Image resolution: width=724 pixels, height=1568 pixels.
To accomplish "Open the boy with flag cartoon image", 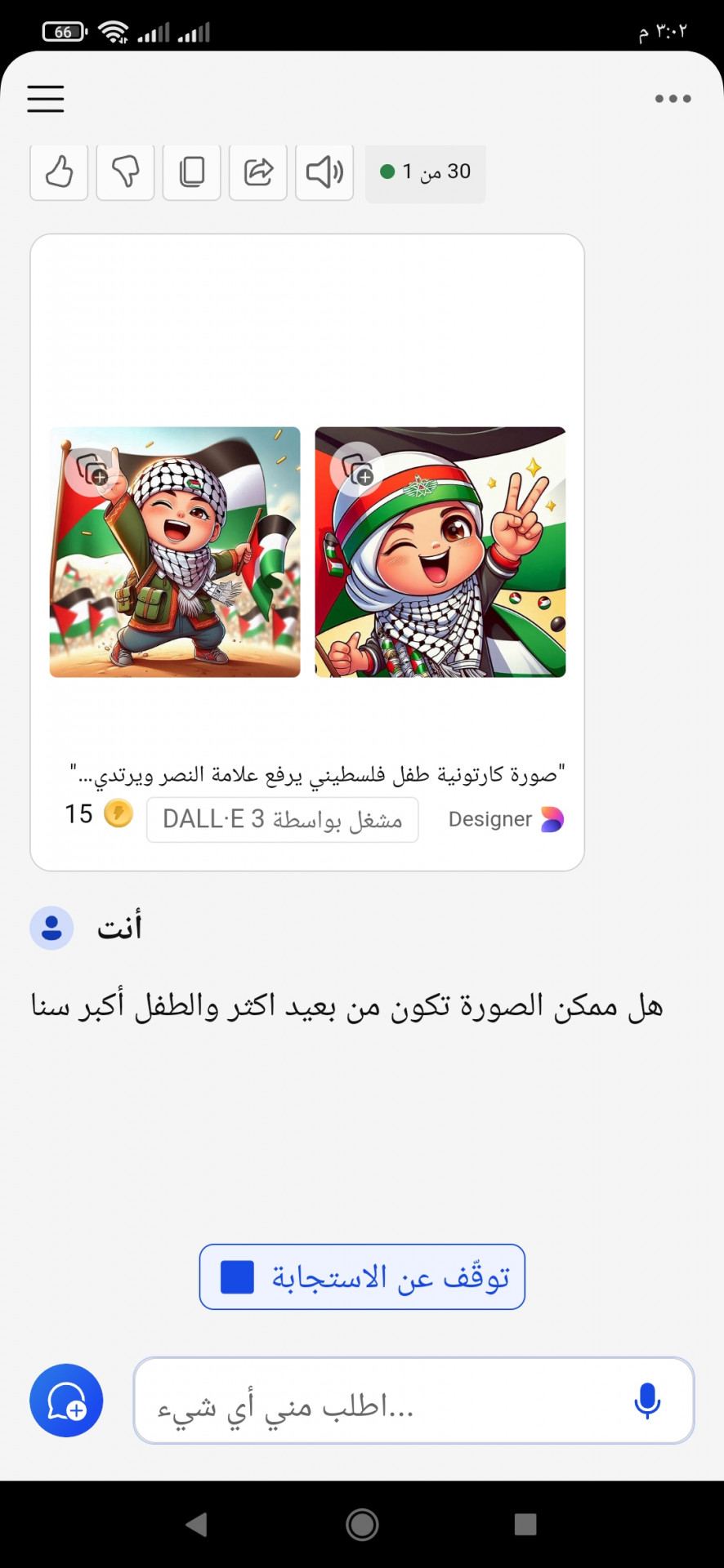I will click(175, 552).
